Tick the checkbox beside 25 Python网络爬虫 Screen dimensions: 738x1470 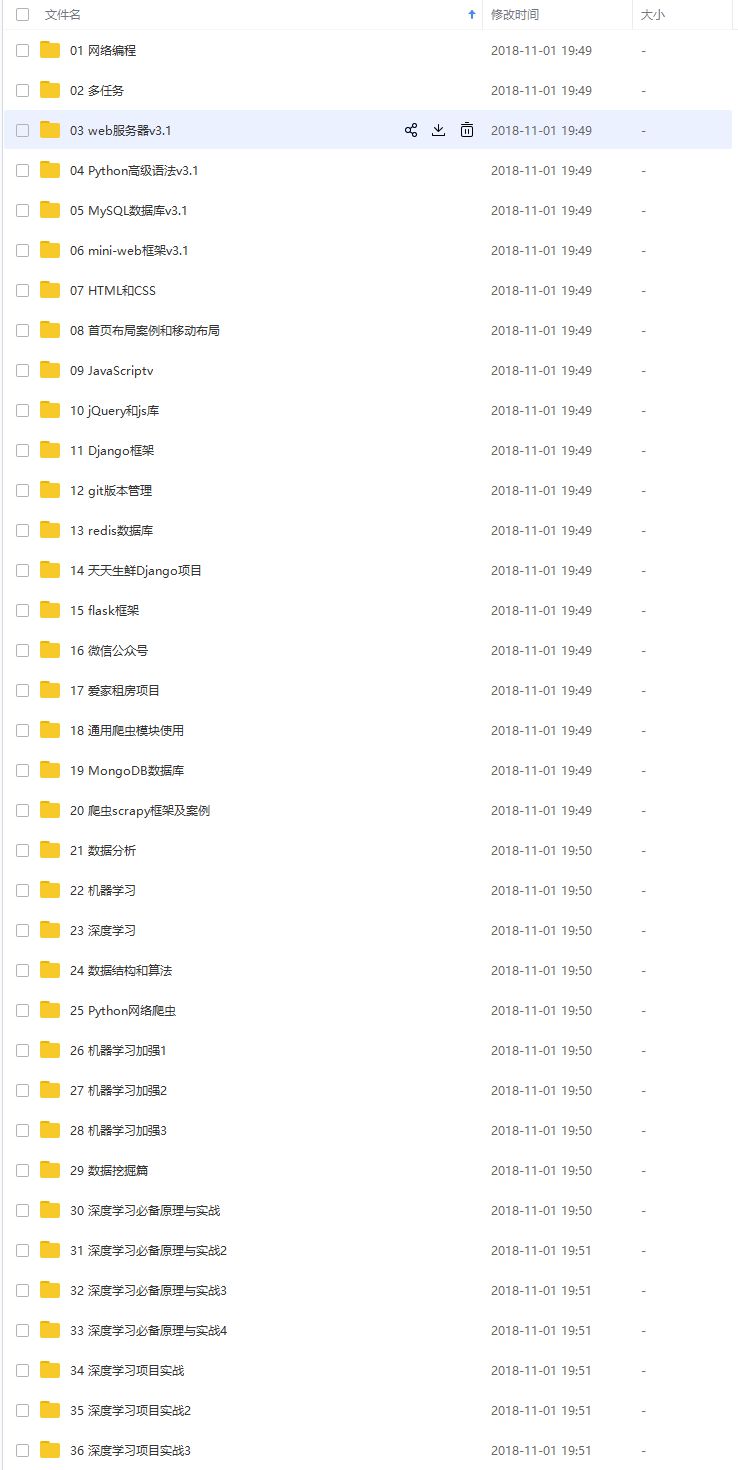click(22, 1010)
